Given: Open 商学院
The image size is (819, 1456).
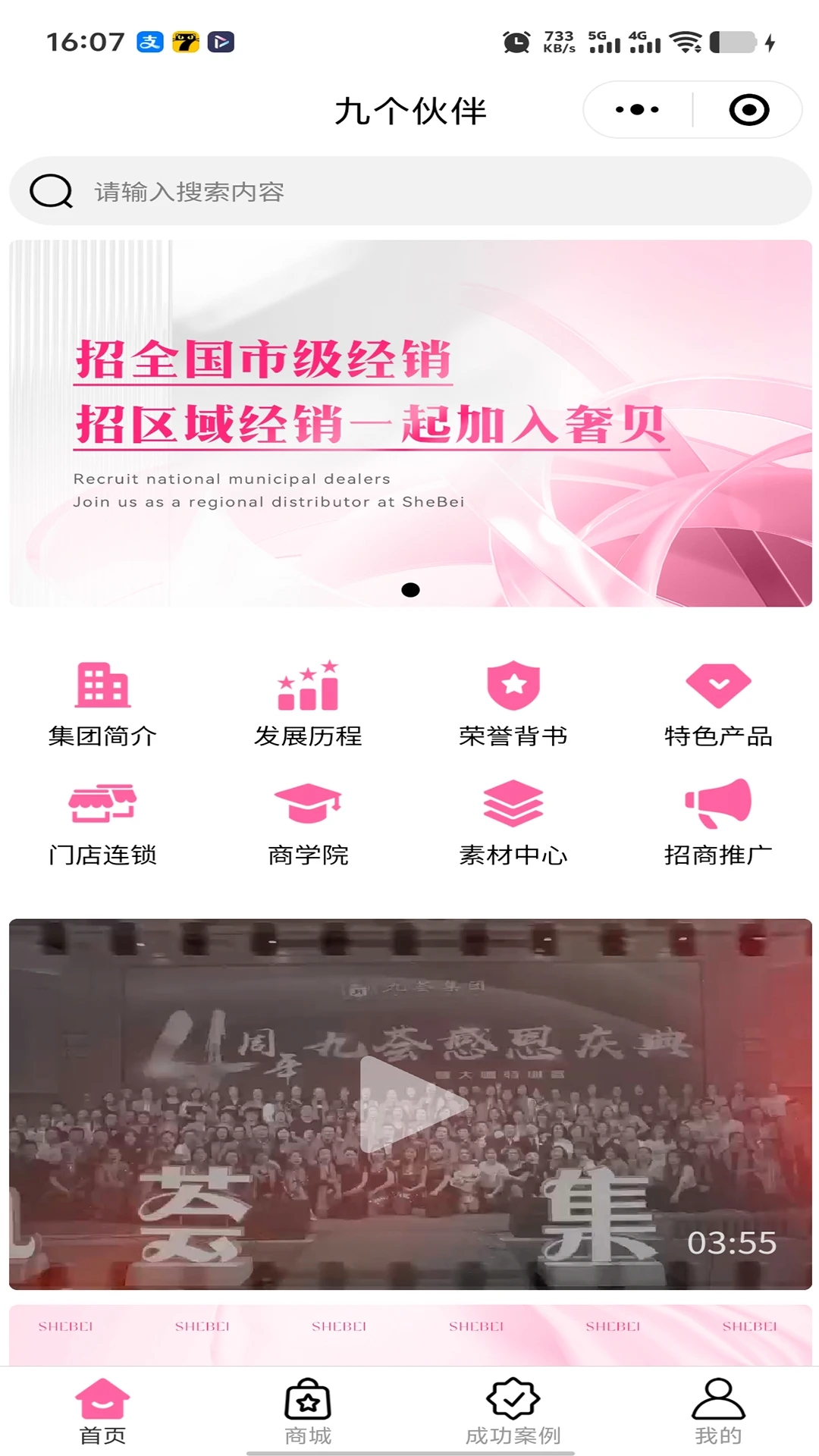Looking at the screenshot, I should click(308, 824).
